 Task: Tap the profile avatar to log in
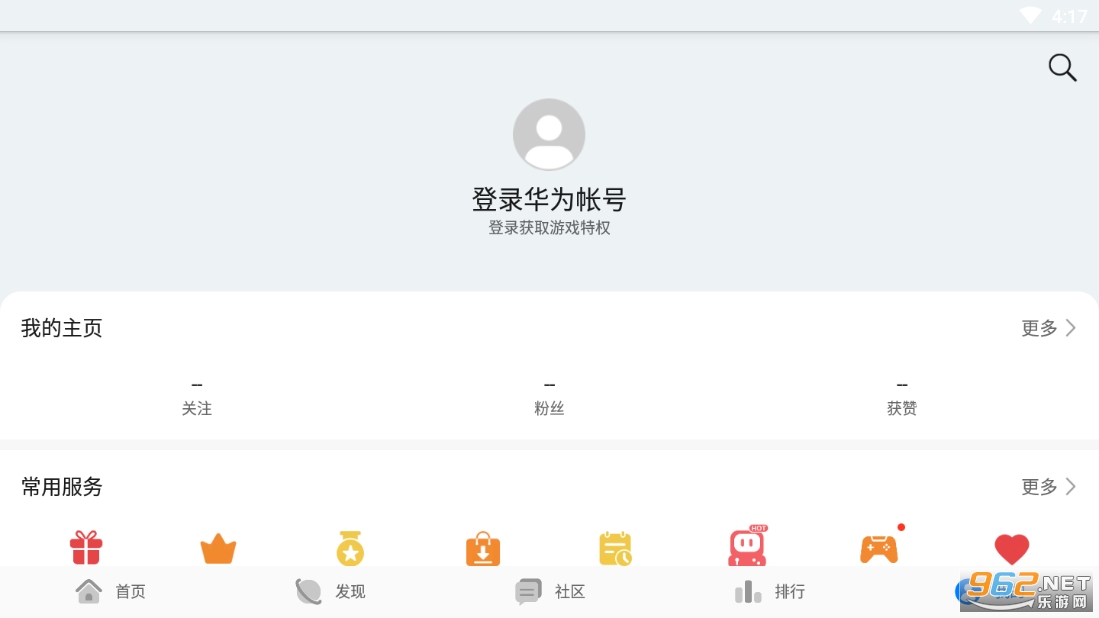click(x=549, y=134)
